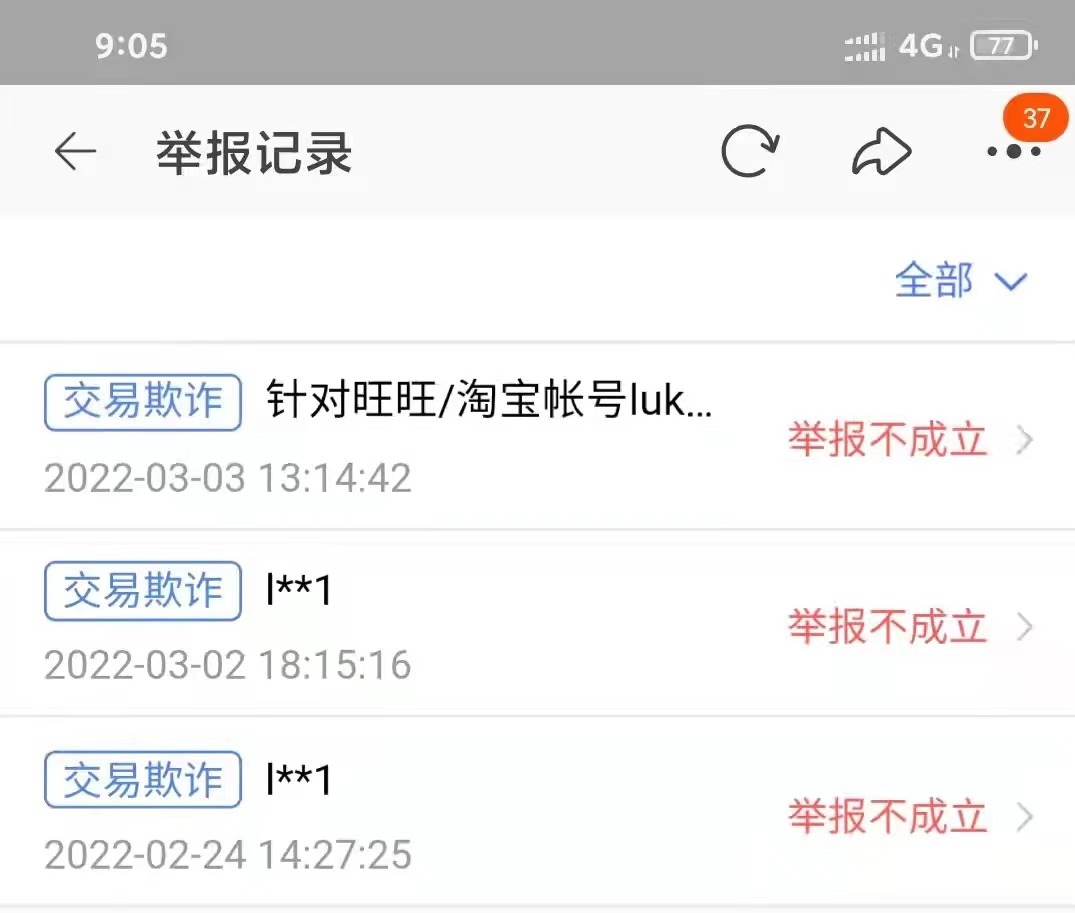This screenshot has height=913, width=1075.
Task: Open the report dated 2022-02-24 14:27:25
Action: coord(537,815)
